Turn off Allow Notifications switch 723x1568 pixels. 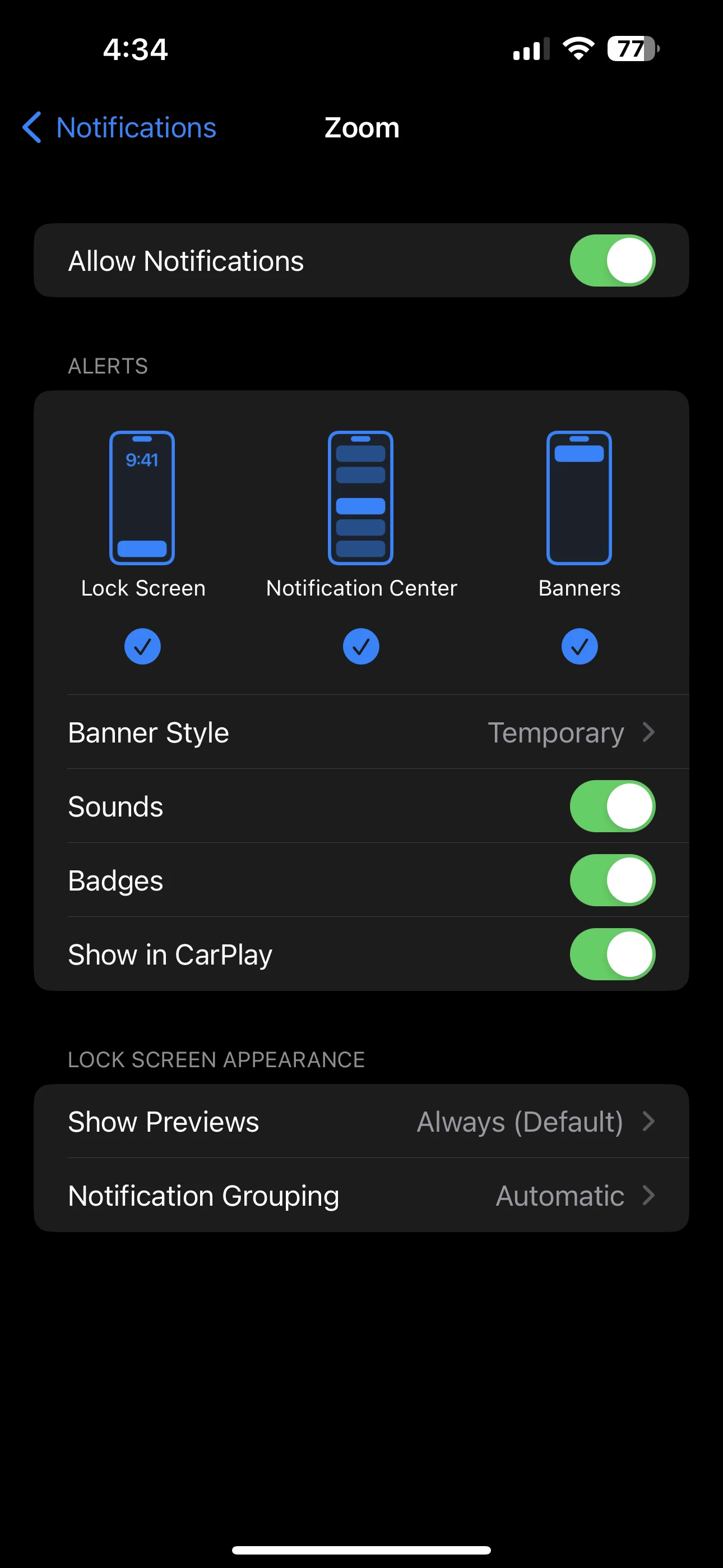611,261
